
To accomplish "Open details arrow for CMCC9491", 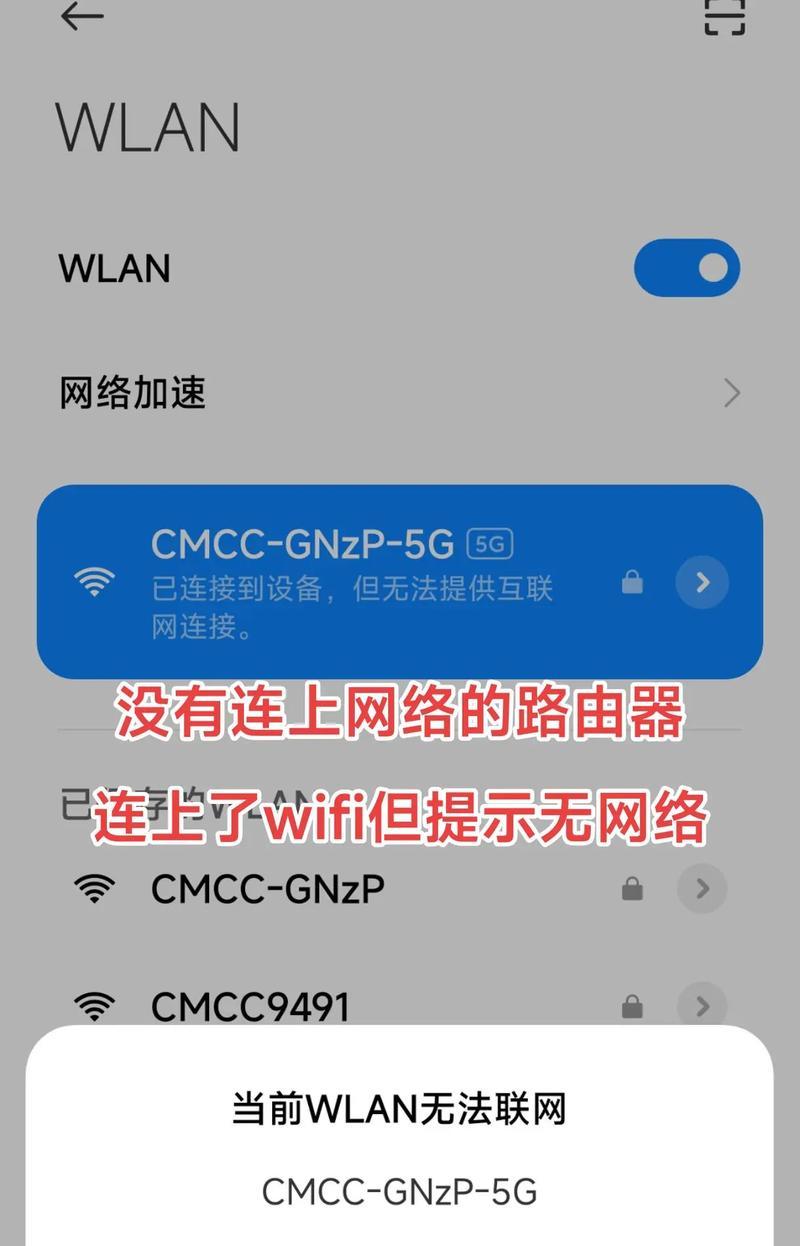I will (702, 1006).
